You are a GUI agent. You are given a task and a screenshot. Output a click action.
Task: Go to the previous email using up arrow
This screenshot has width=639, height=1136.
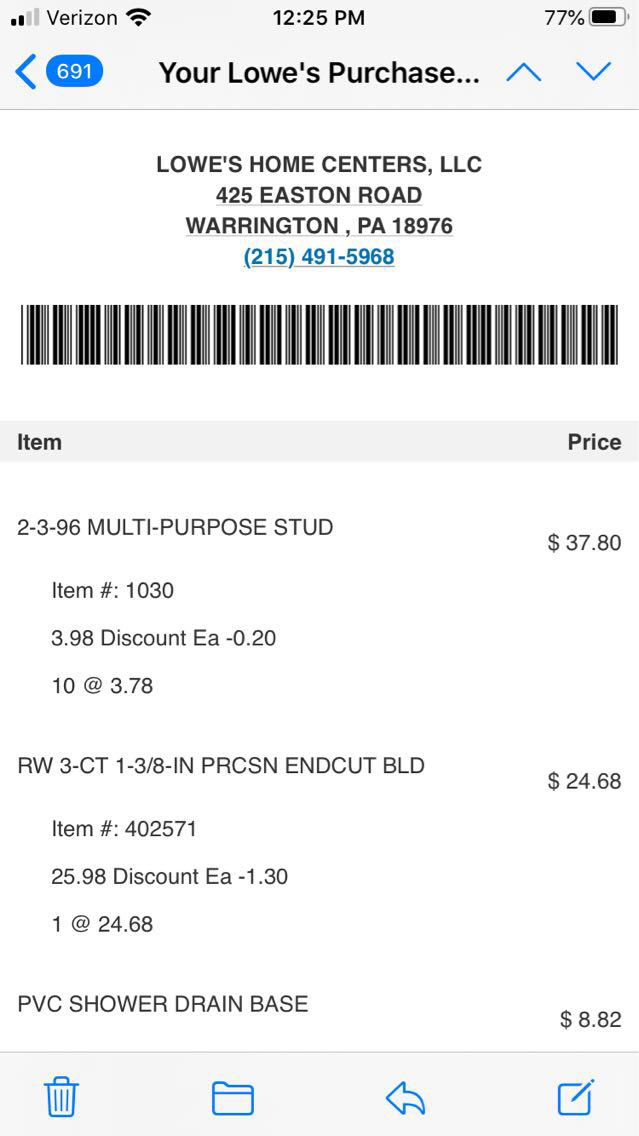point(523,72)
